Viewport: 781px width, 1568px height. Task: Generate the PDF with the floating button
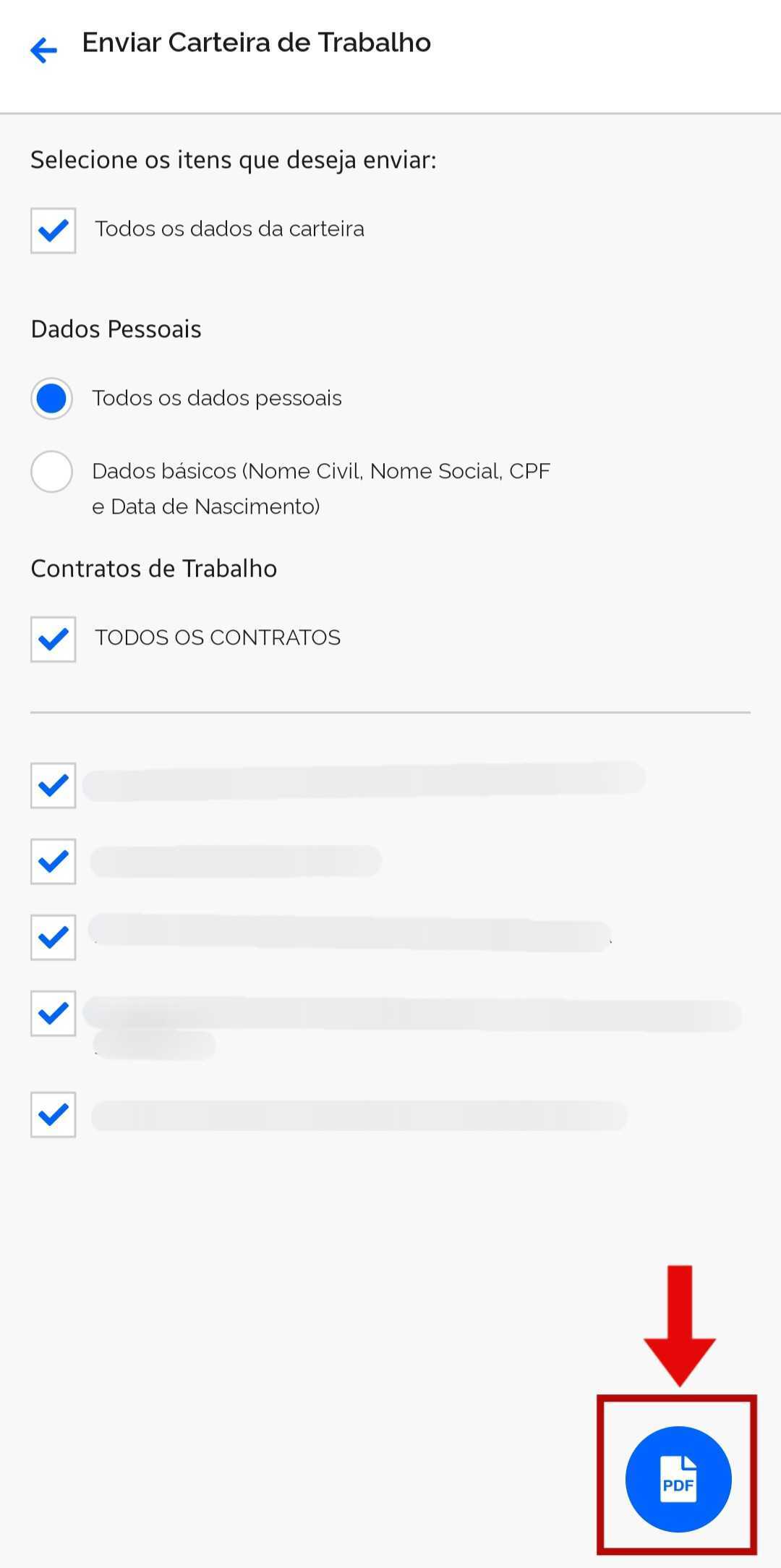click(x=678, y=1479)
